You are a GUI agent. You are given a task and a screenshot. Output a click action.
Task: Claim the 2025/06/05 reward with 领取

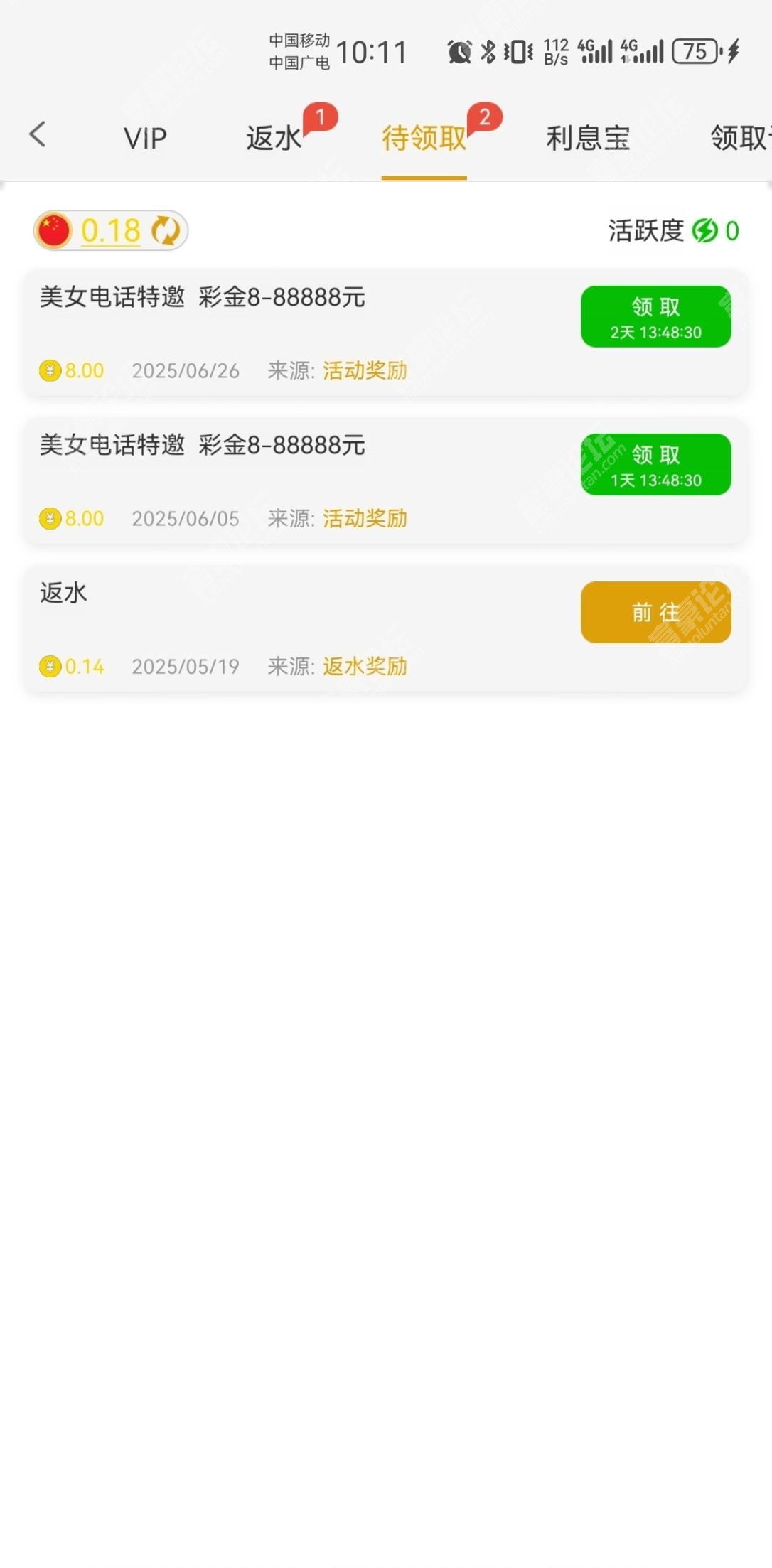pos(655,464)
